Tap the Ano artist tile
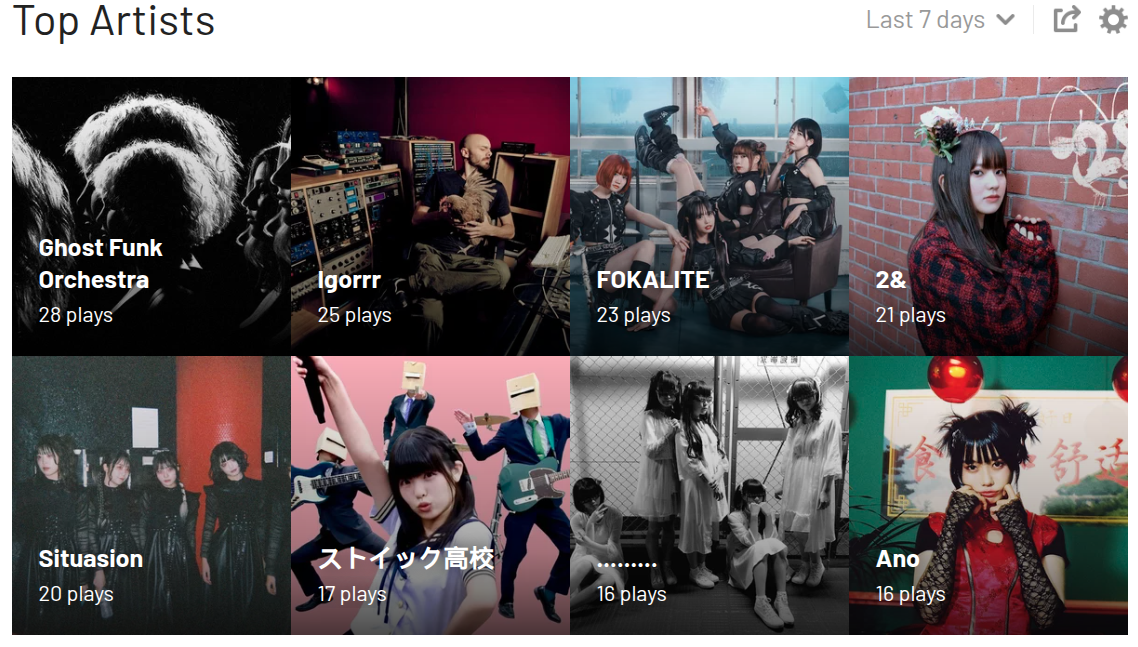Viewport: 1138px width, 647px height. coord(988,495)
